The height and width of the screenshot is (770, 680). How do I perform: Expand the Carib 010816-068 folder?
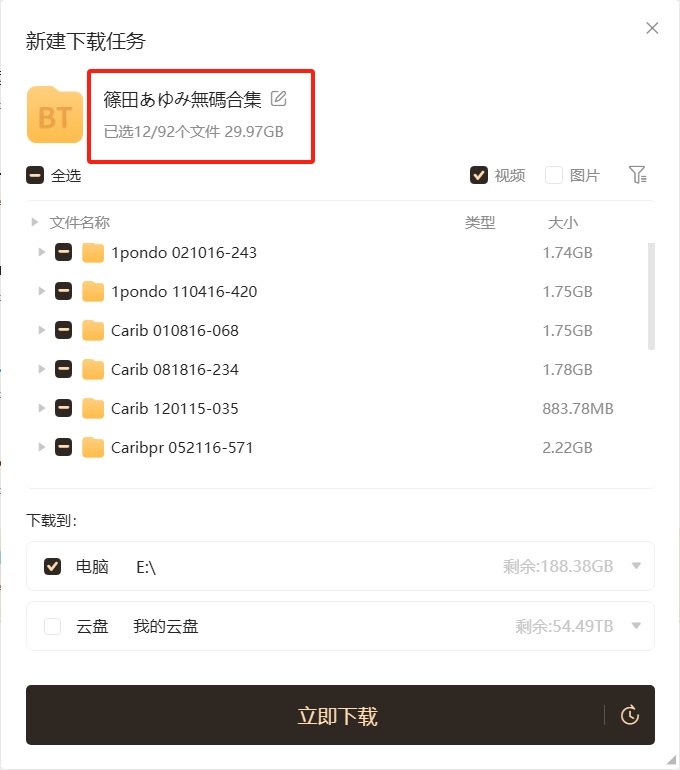[41, 331]
